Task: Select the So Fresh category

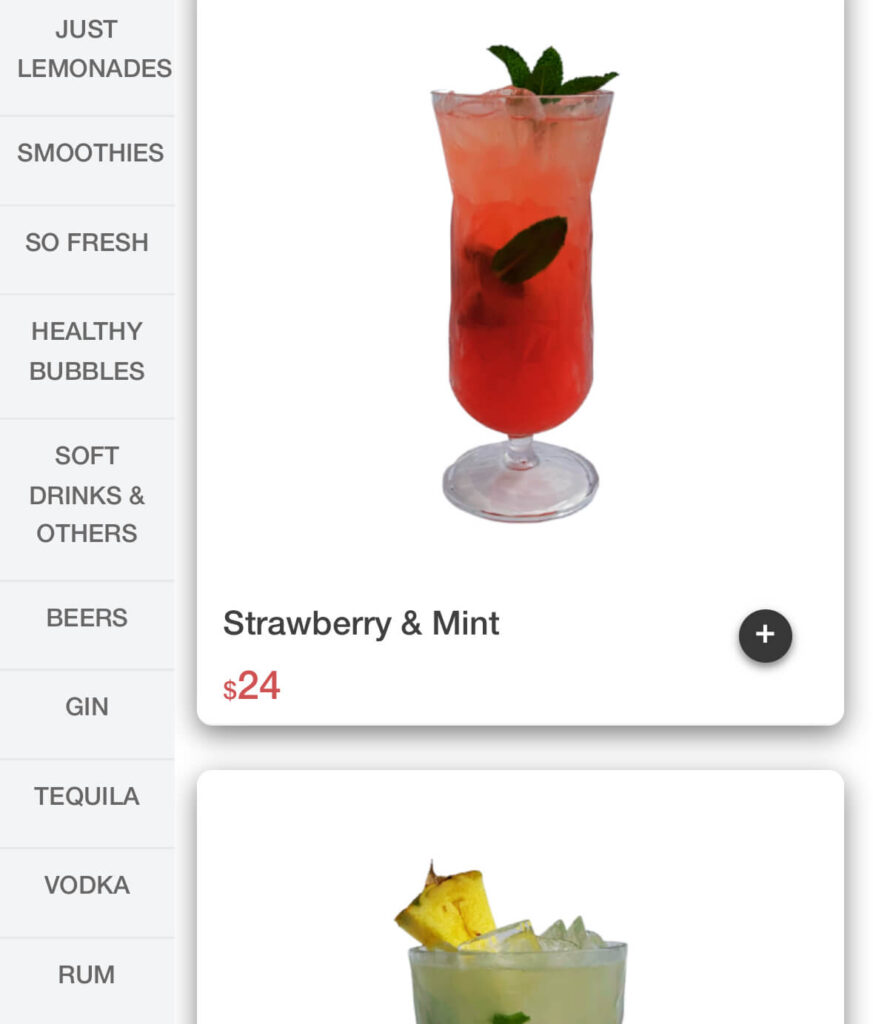Action: point(88,243)
